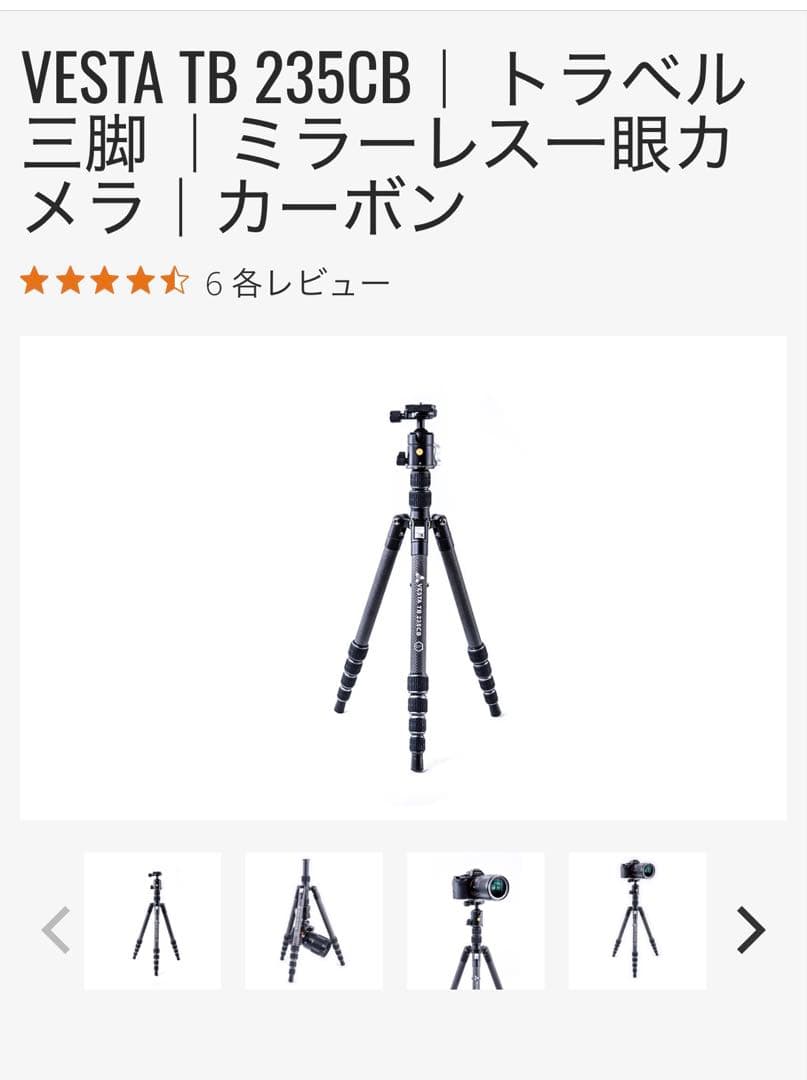
Task: Click the main product image to enlarge
Action: pyautogui.click(x=403, y=580)
